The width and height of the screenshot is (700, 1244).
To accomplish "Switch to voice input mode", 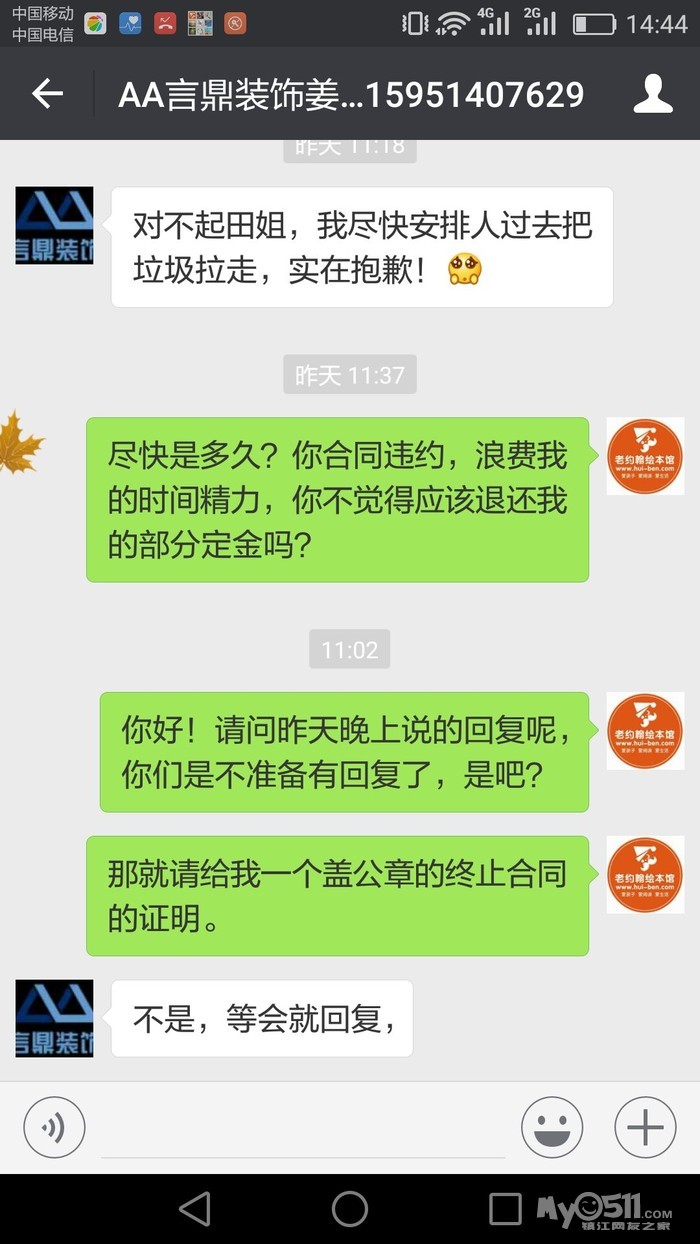I will point(54,1128).
